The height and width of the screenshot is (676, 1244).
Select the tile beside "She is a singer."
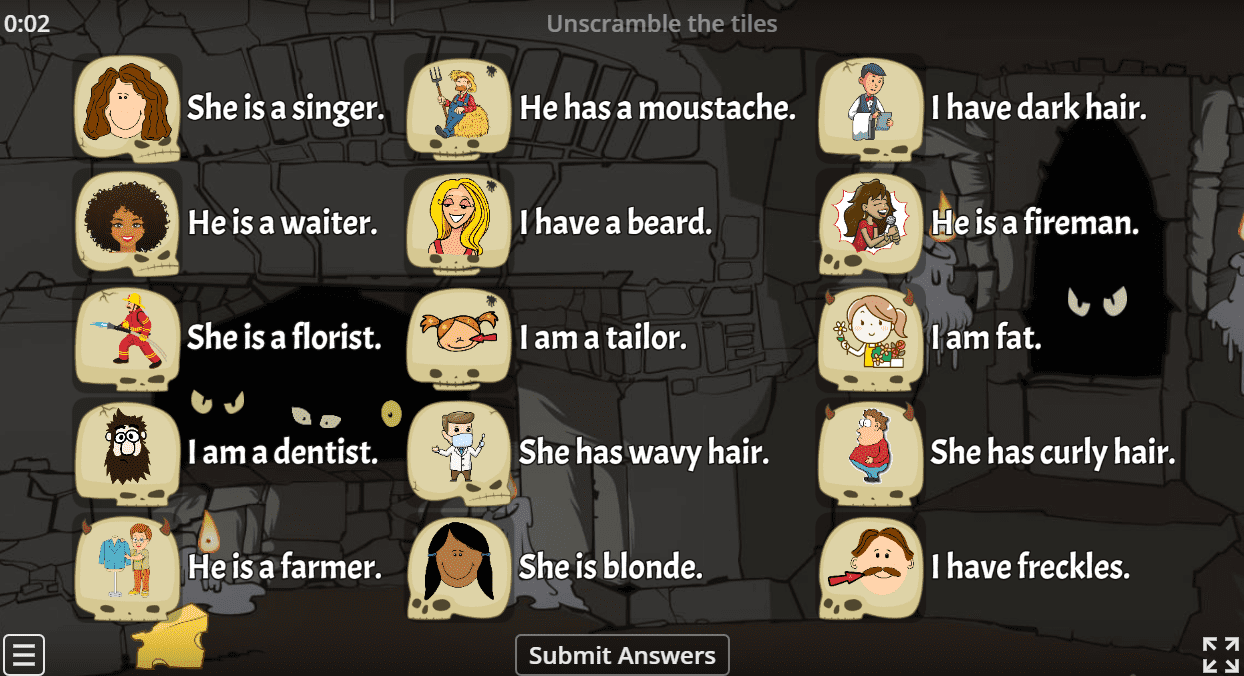tap(127, 107)
